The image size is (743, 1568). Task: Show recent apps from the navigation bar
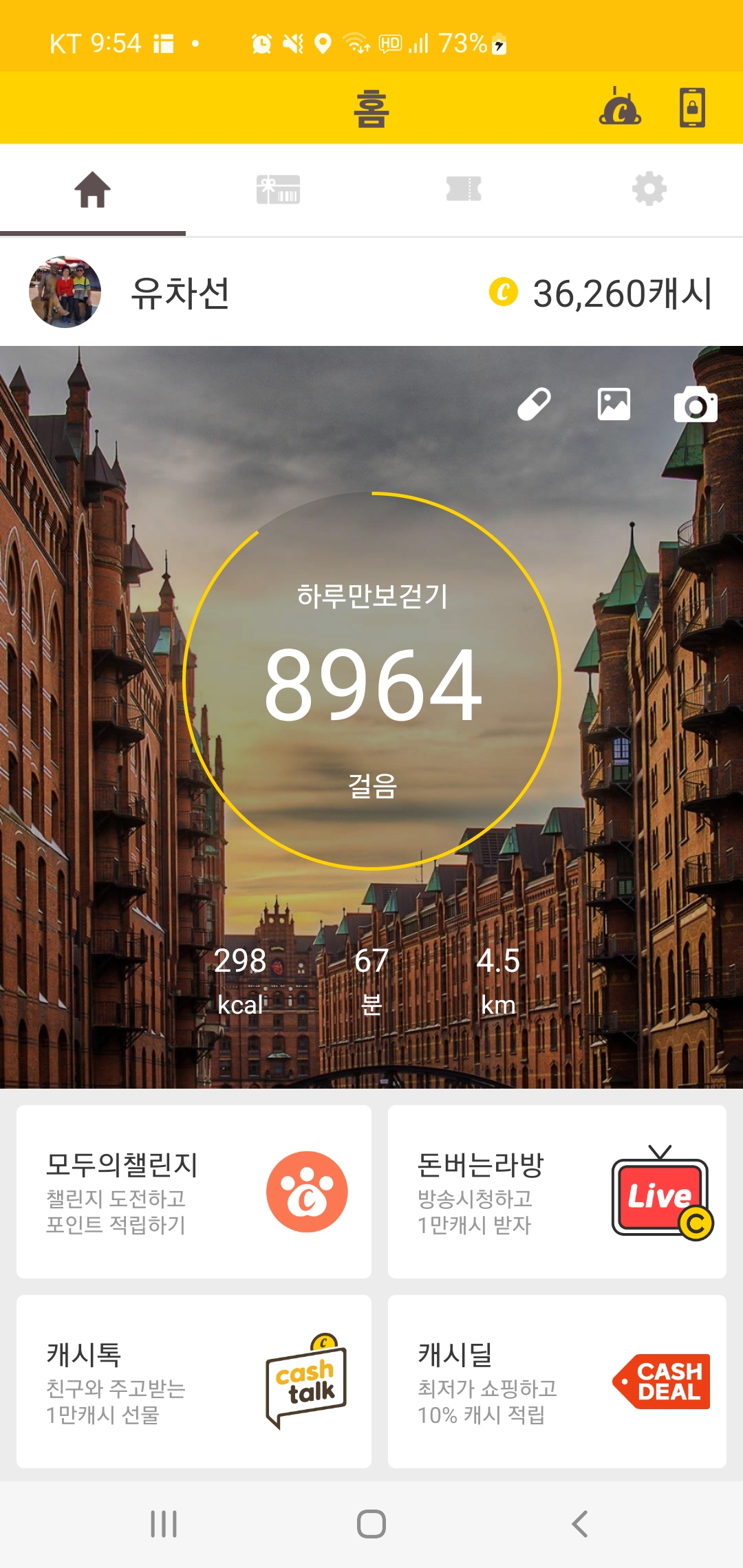pos(164,1524)
